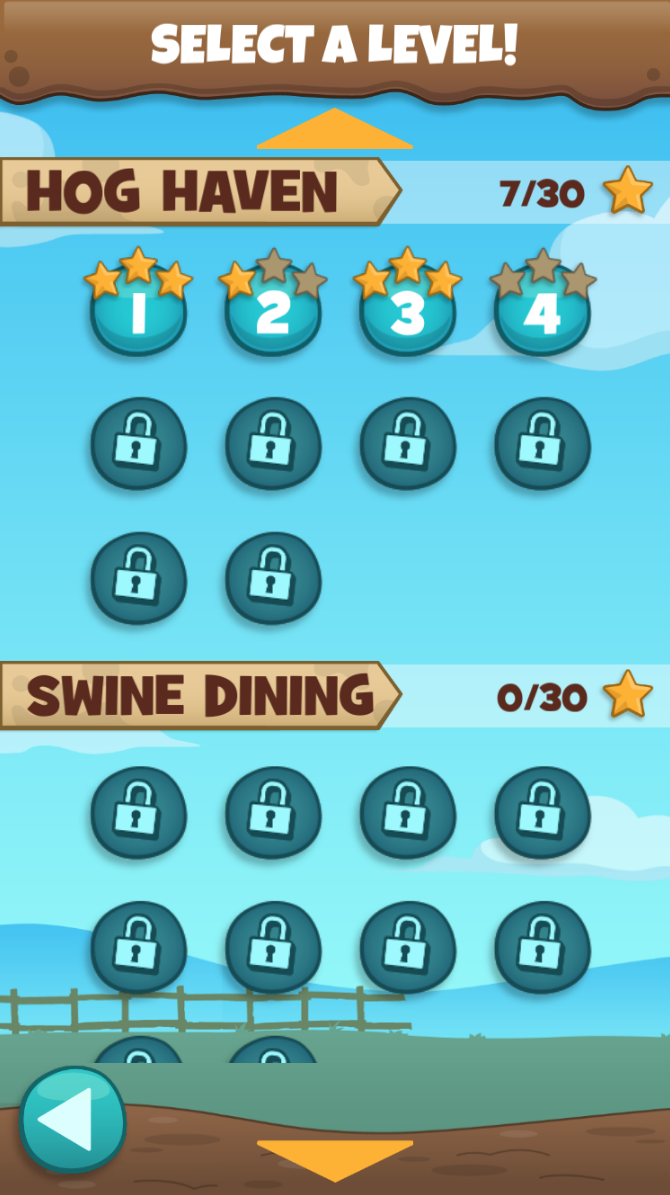Open level 3 with three stars
Image resolution: width=670 pixels, height=1195 pixels.
tap(407, 313)
